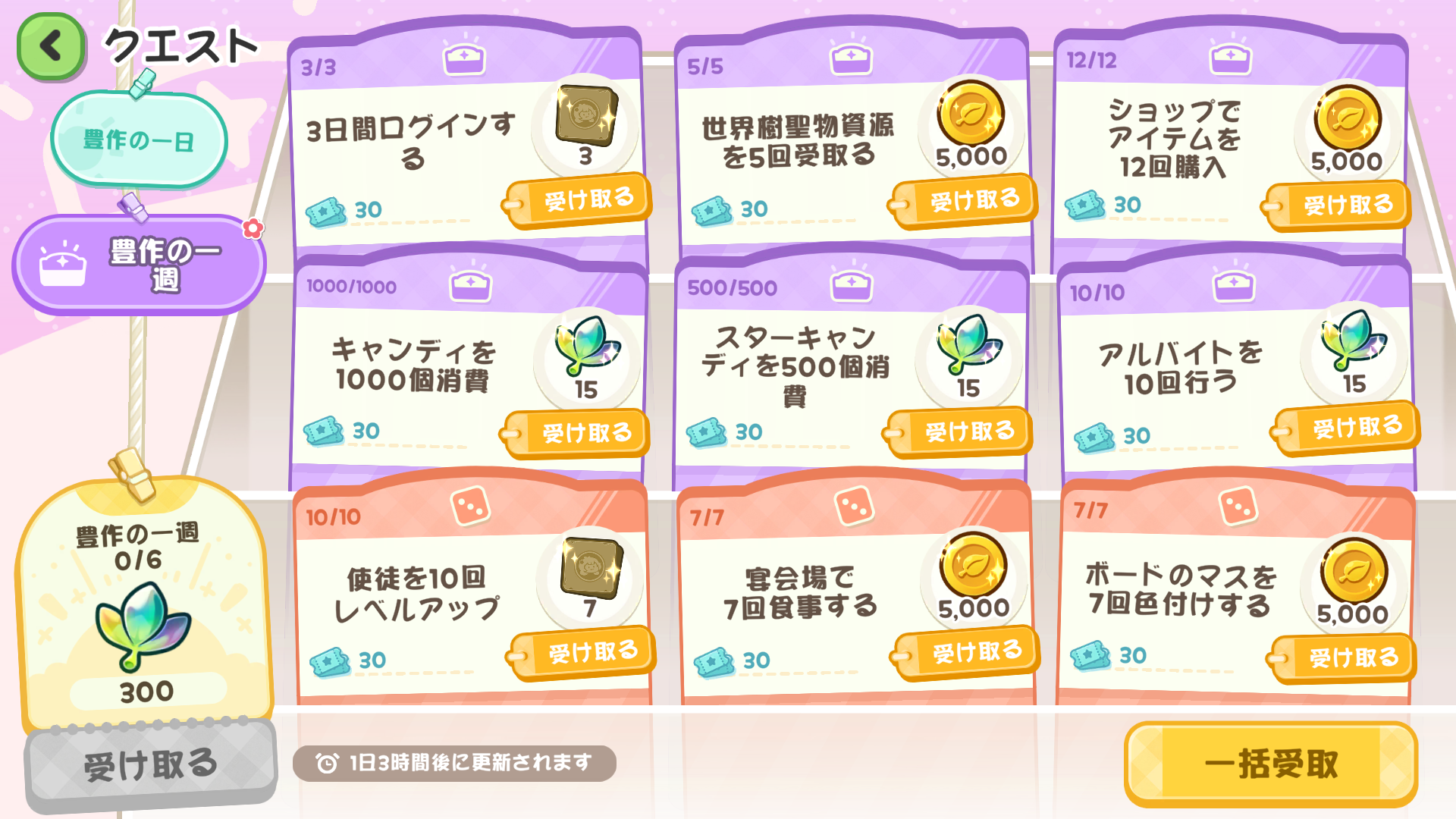Select the 豊作の一週 tab
Screen dimensions: 1456x819
[x=139, y=265]
